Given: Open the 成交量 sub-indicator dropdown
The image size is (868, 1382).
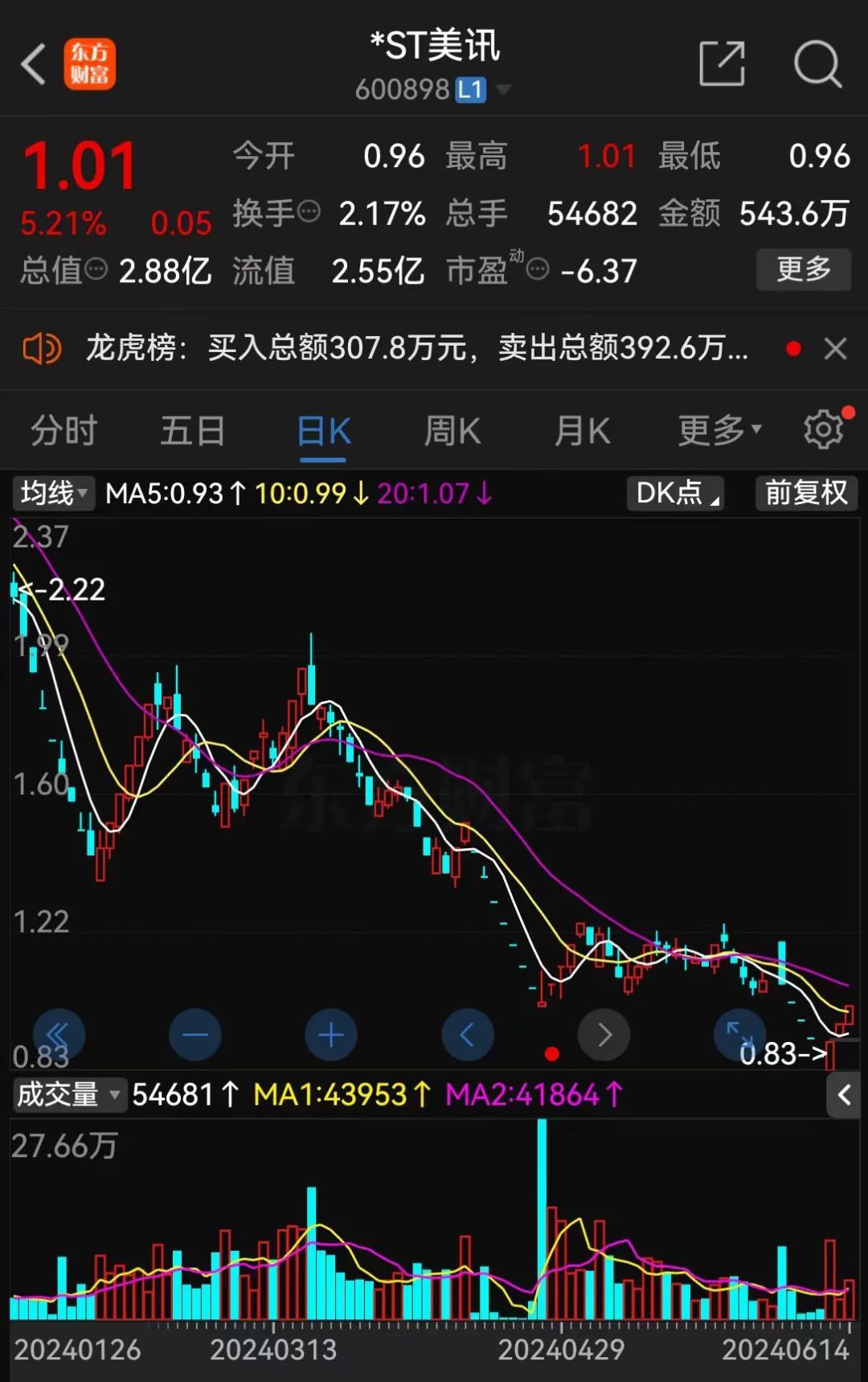Looking at the screenshot, I should 69,1094.
